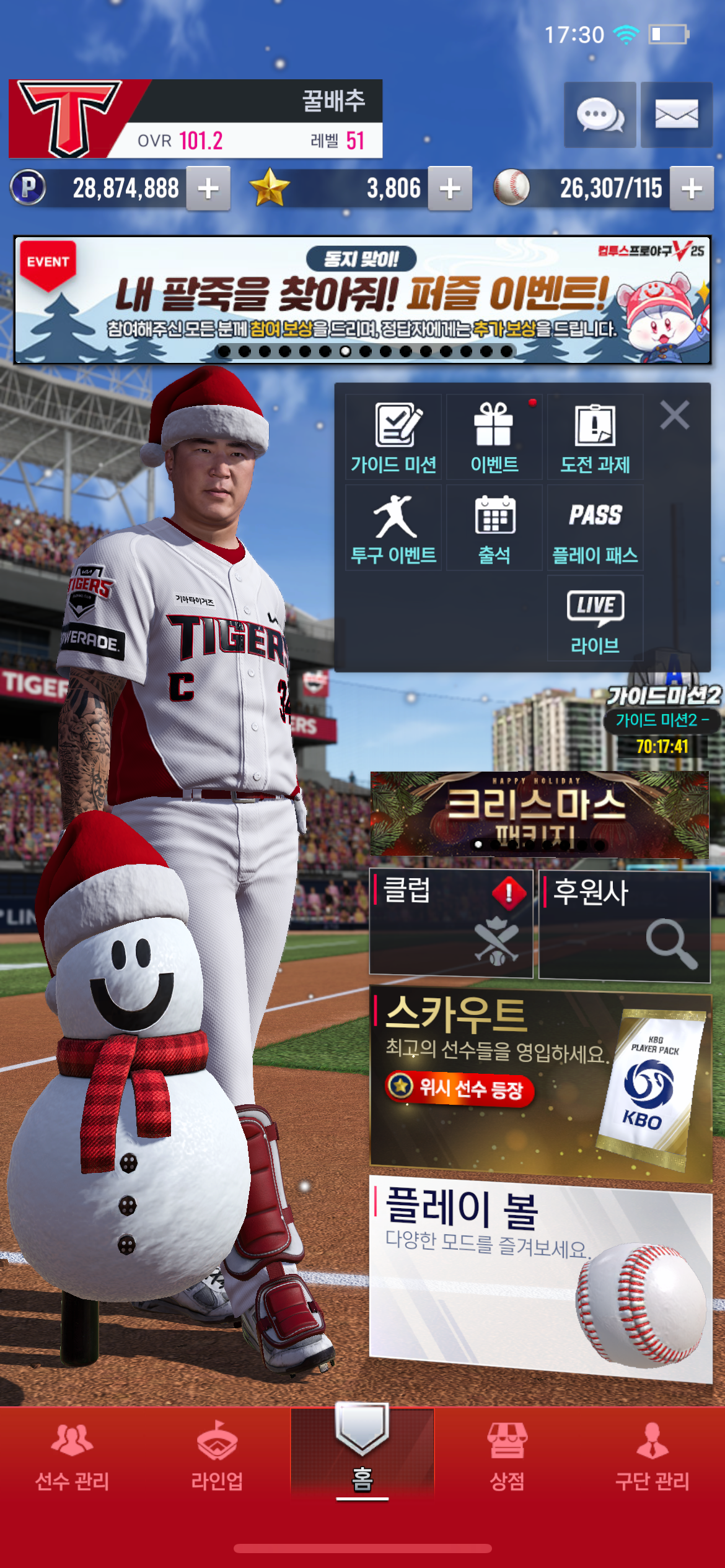Open the mailbox envelope icon

click(676, 115)
